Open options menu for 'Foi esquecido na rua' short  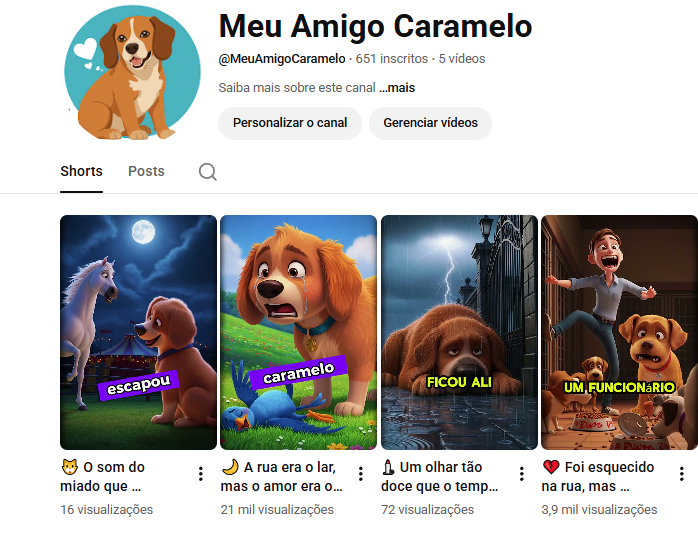pyautogui.click(x=682, y=474)
